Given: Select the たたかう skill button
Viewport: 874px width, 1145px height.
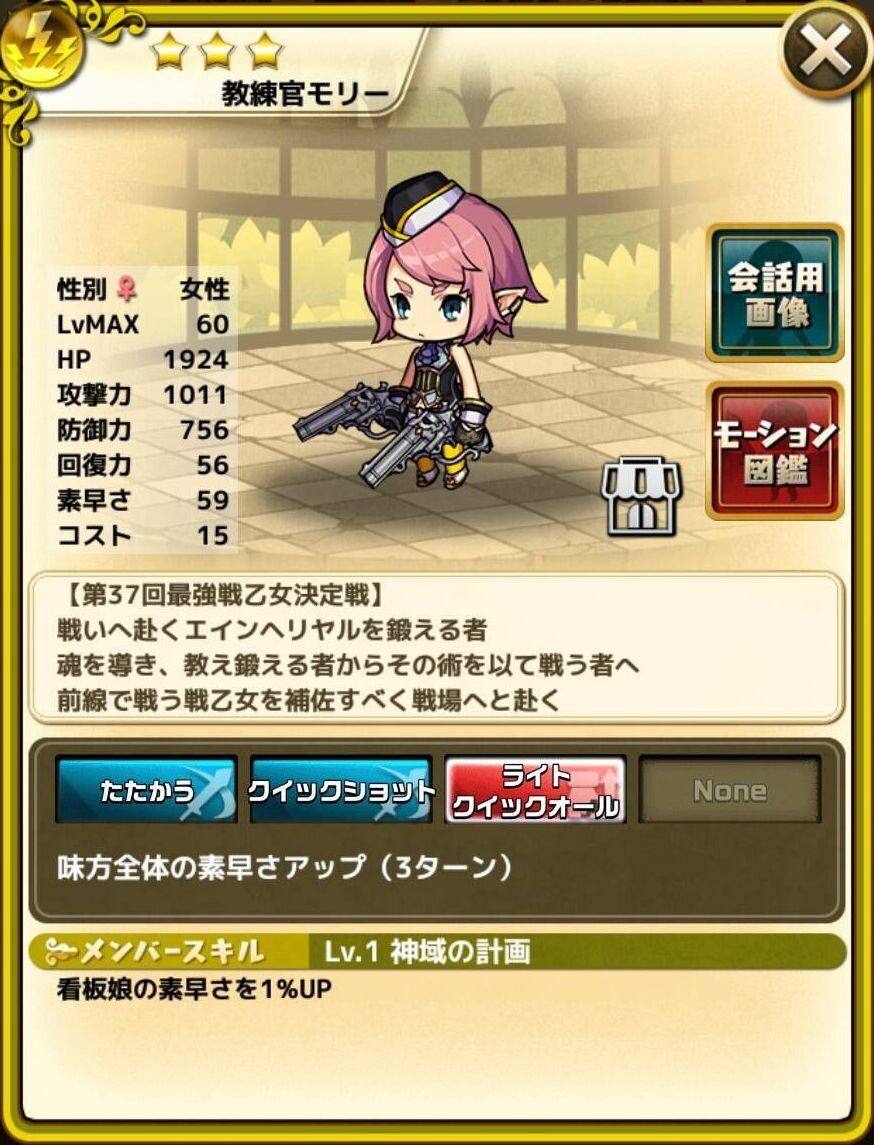Looking at the screenshot, I should [x=146, y=790].
